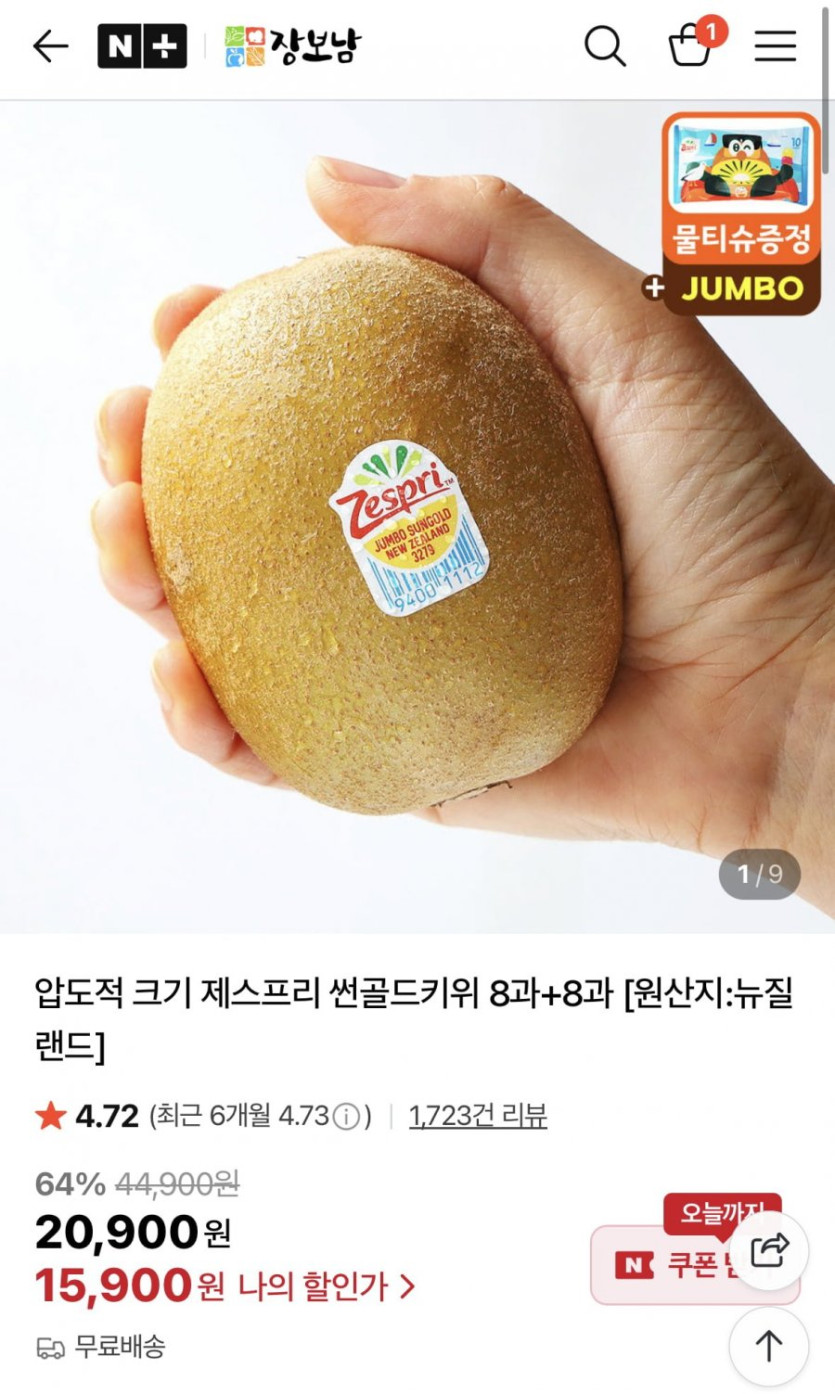The image size is (835, 1394).
Task: Open the 1,723건 리뷰 link
Action: [478, 1115]
